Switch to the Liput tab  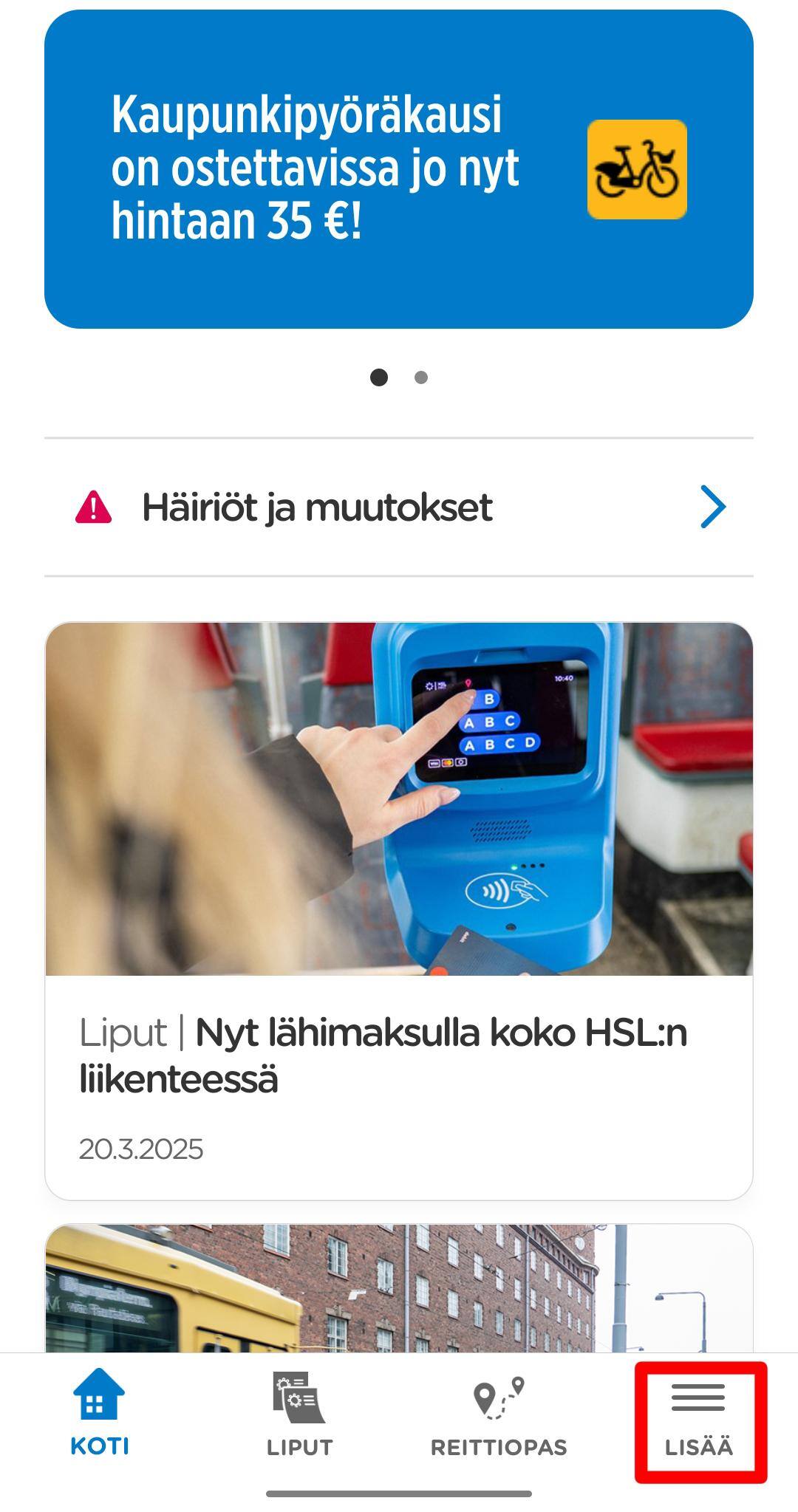(x=299, y=1413)
